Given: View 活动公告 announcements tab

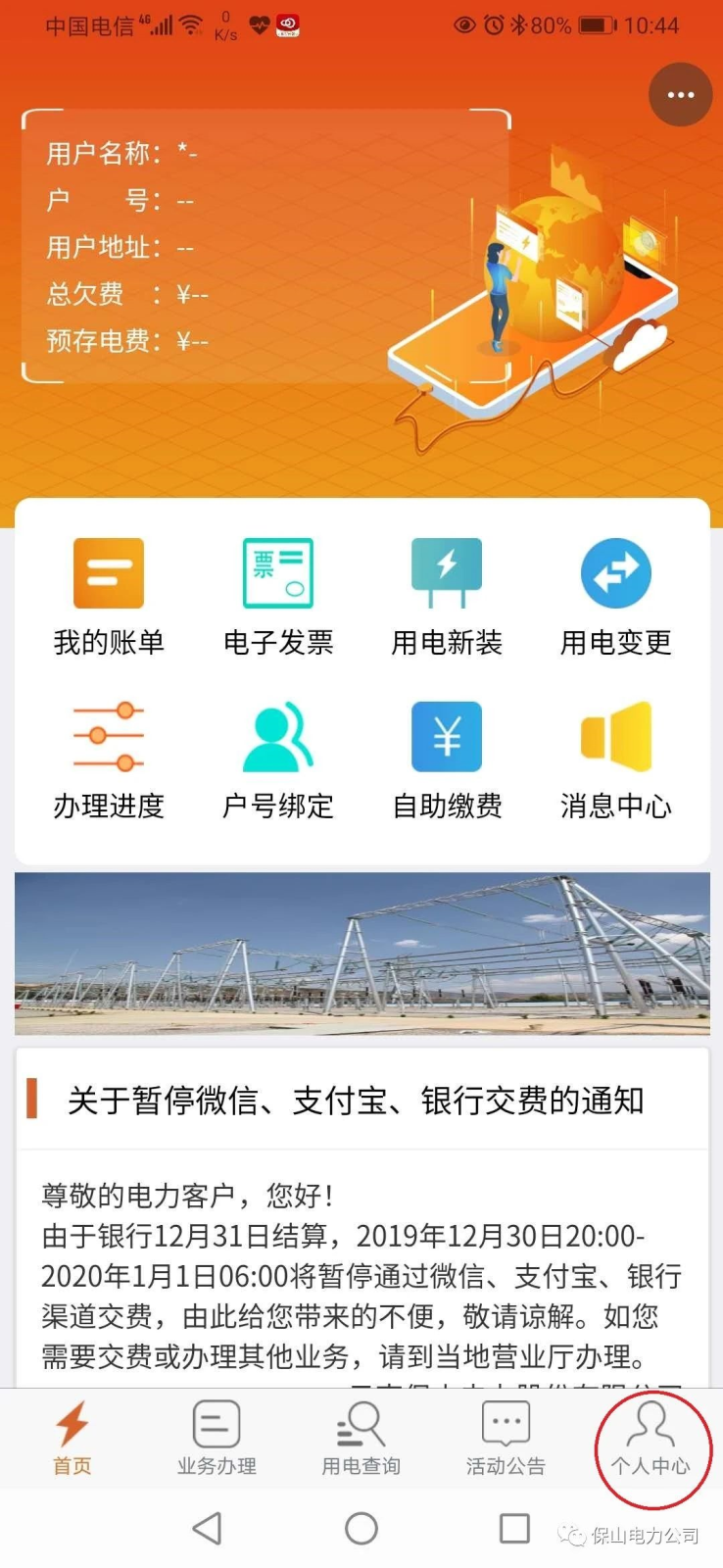Looking at the screenshot, I should (x=506, y=1439).
